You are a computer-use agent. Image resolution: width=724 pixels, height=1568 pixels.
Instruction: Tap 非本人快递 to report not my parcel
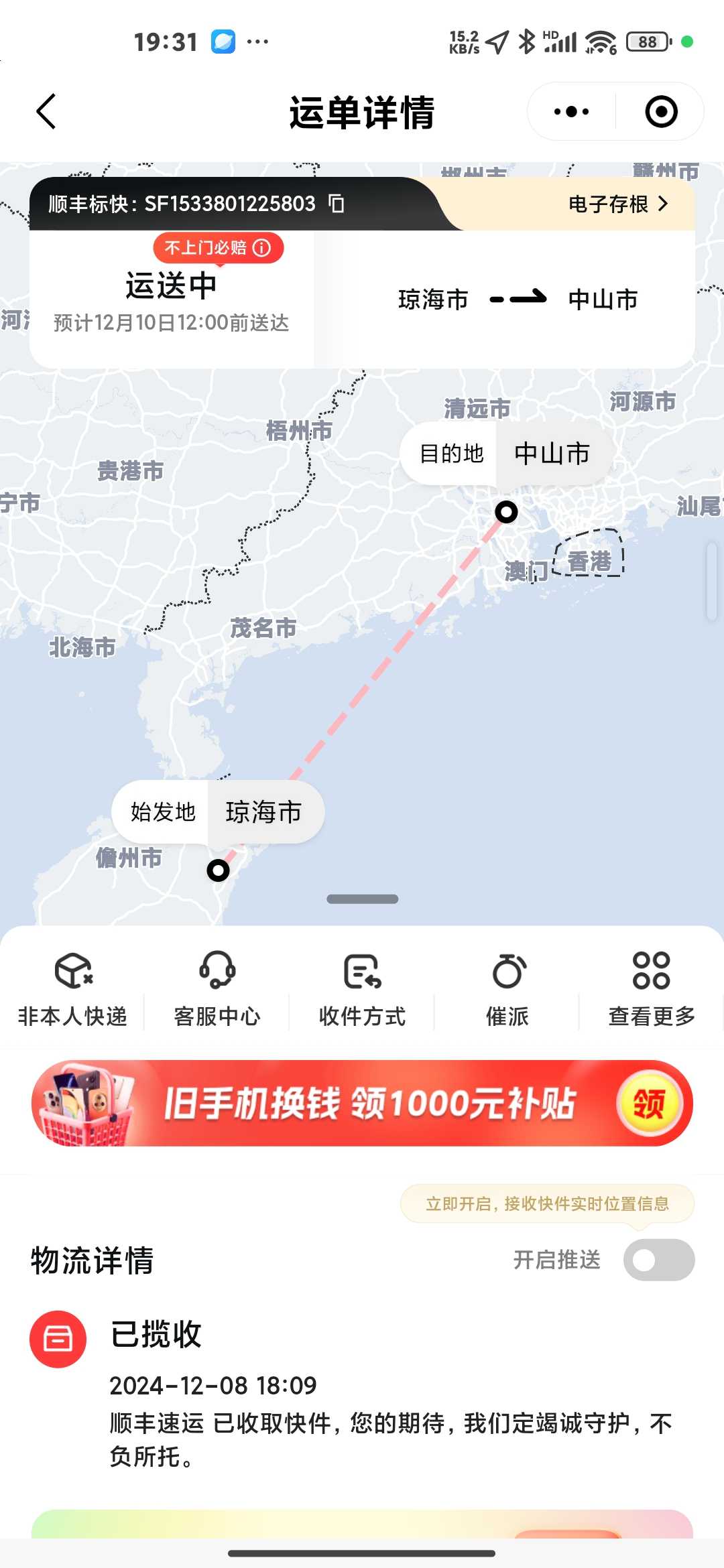[72, 989]
